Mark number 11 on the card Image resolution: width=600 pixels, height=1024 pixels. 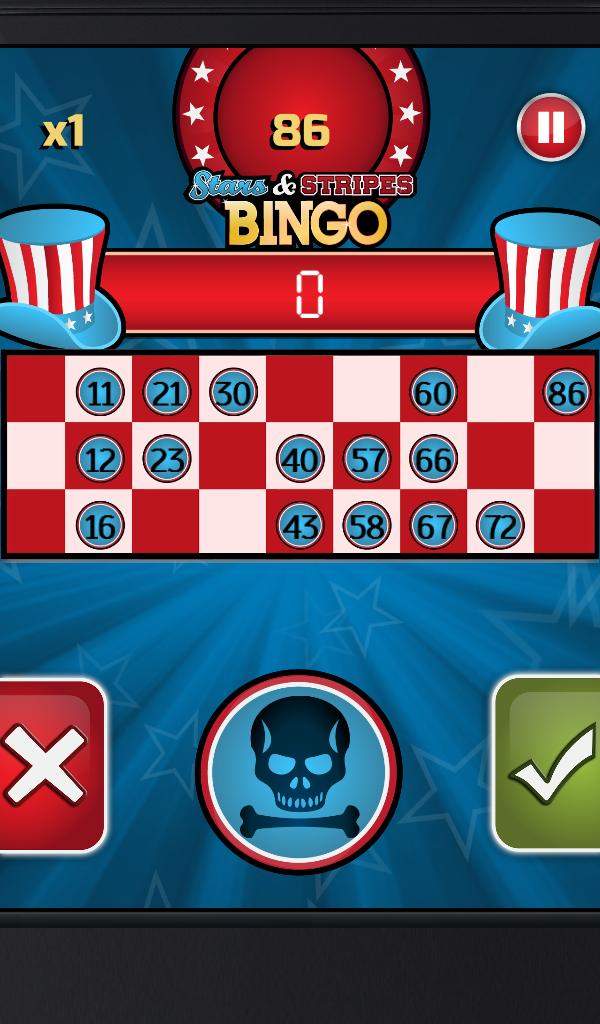pyautogui.click(x=100, y=393)
